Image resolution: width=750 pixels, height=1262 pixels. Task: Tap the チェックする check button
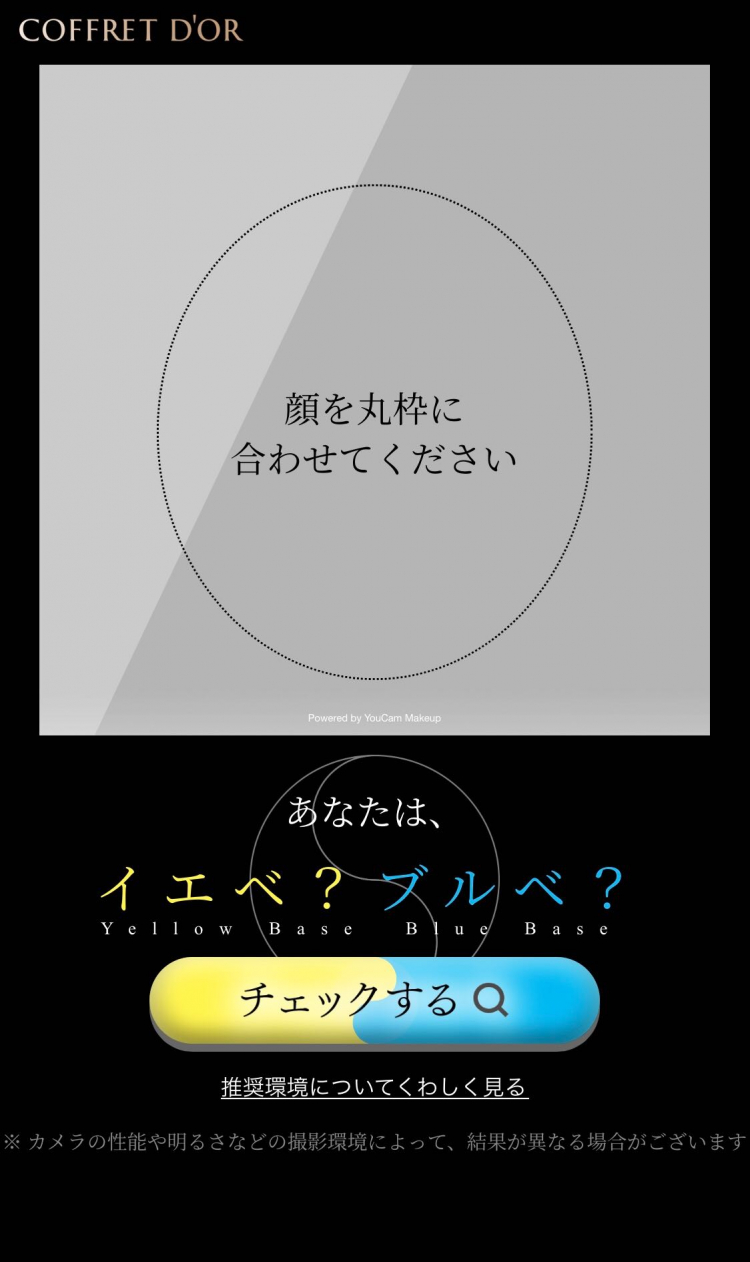tap(374, 1001)
